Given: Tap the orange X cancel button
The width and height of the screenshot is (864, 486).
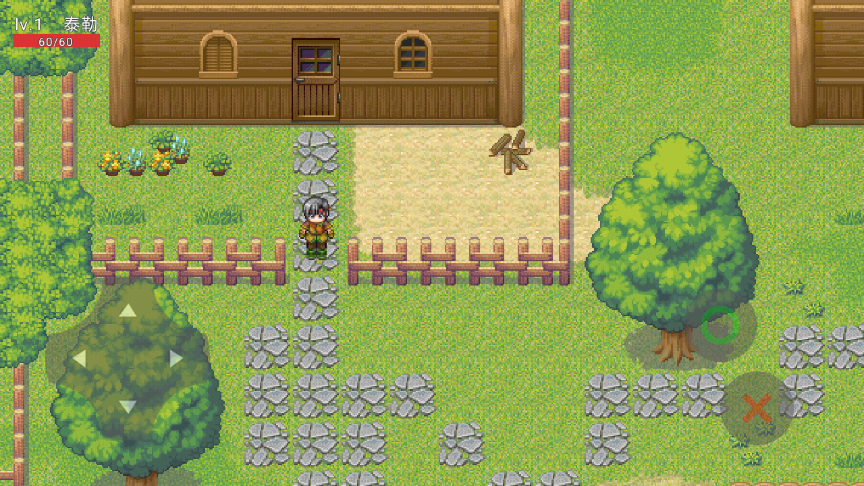Looking at the screenshot, I should coord(757,408).
